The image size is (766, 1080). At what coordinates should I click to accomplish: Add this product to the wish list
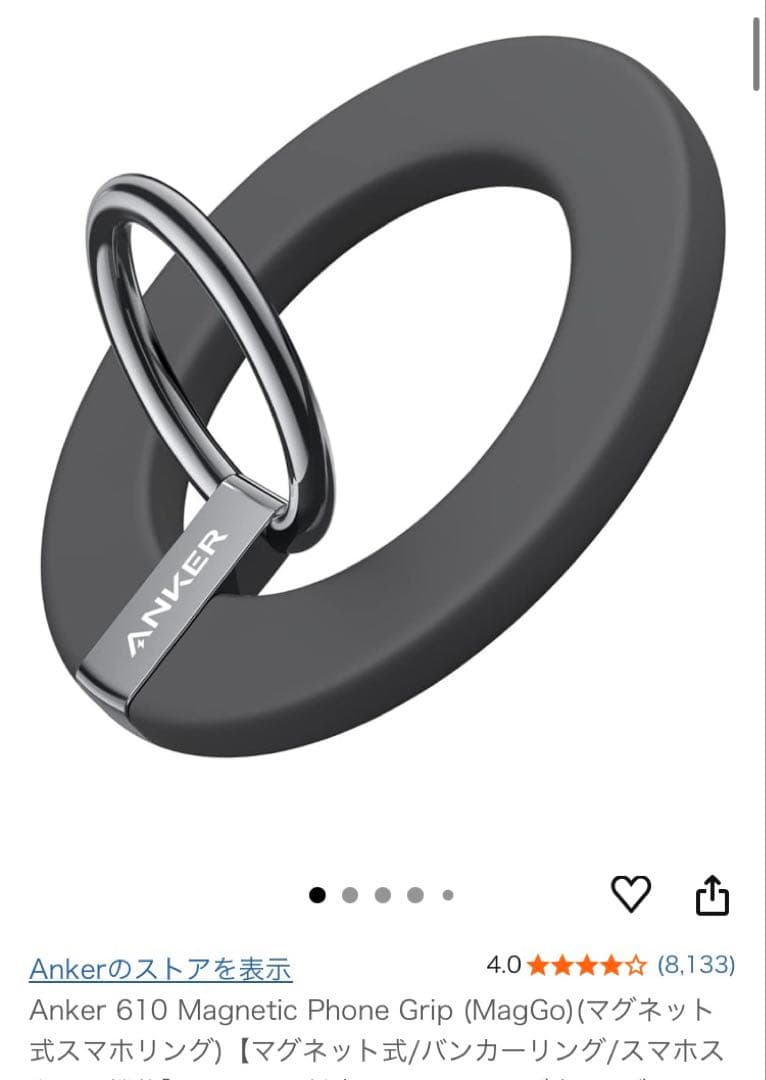pyautogui.click(x=630, y=893)
